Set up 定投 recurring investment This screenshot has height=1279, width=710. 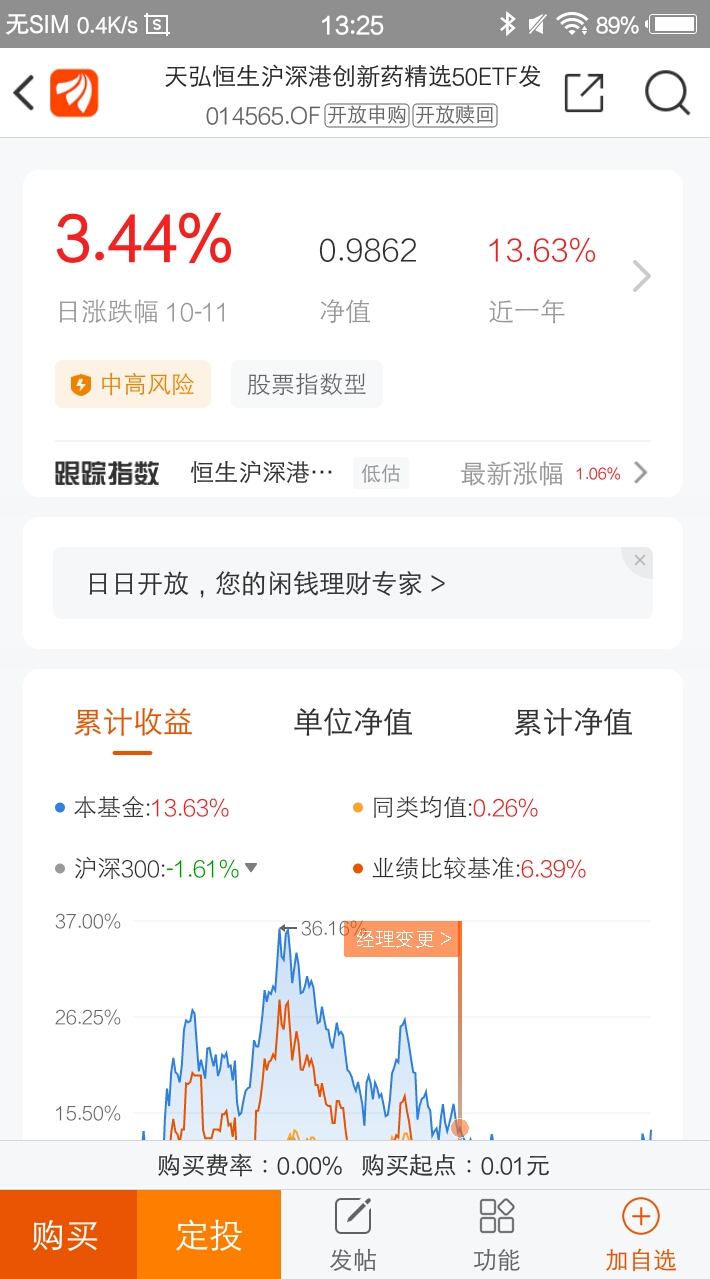click(209, 1235)
